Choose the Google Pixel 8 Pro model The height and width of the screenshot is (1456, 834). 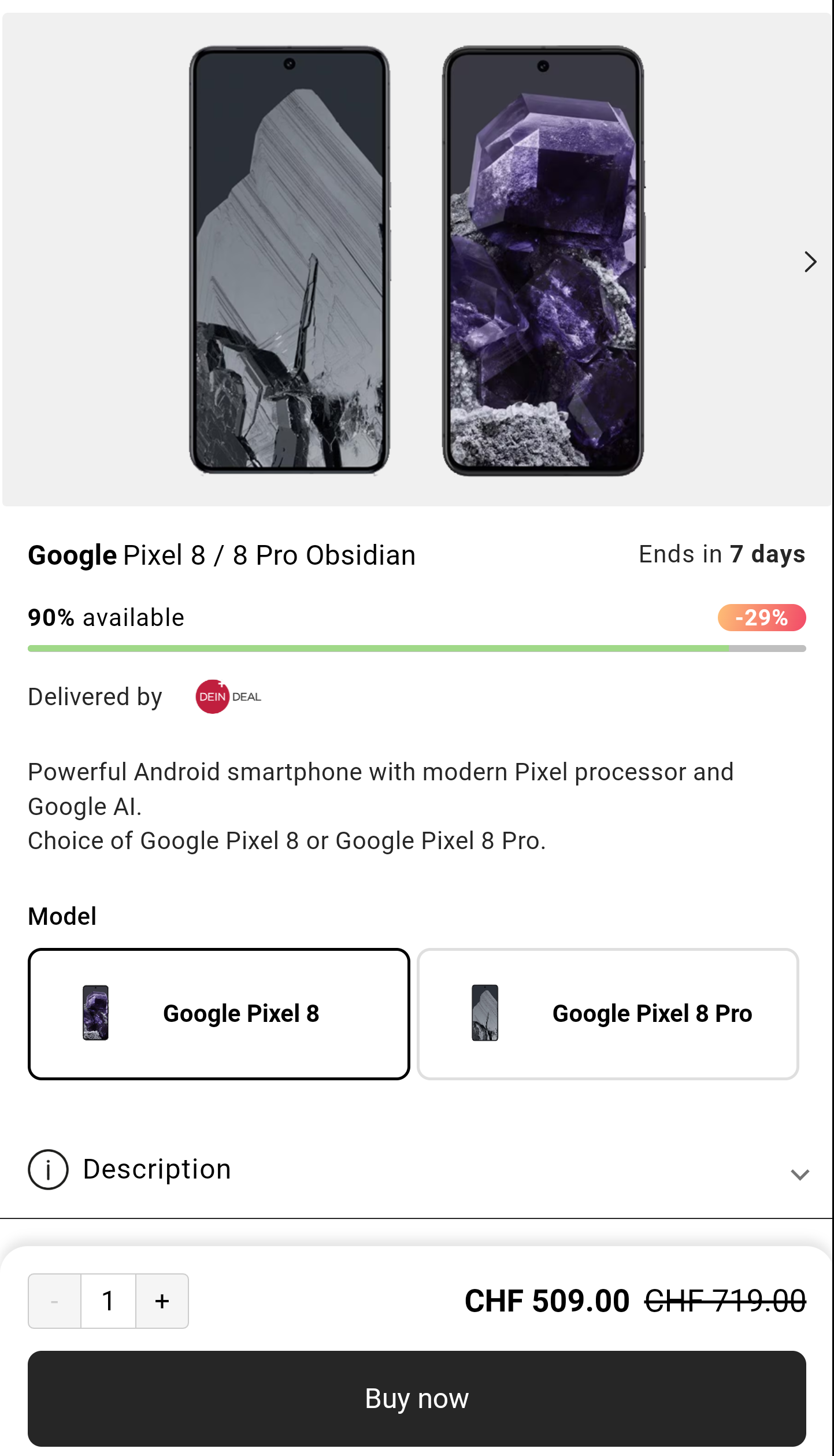(x=607, y=1013)
